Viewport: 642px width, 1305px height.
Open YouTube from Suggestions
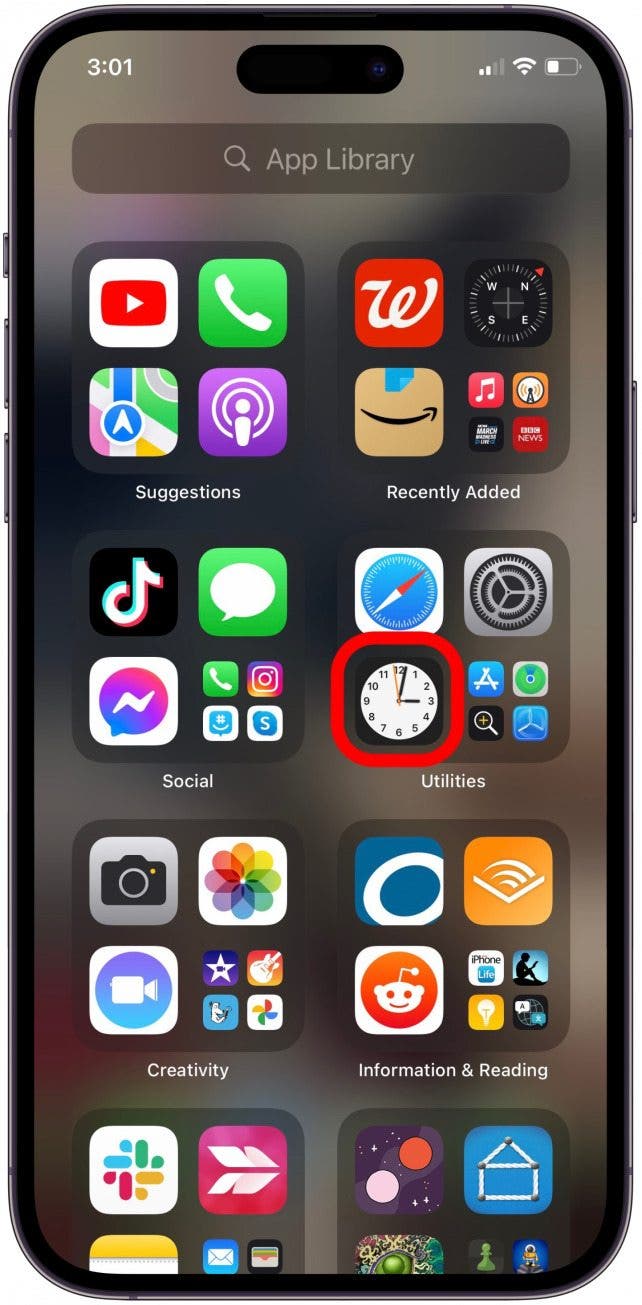[x=133, y=303]
